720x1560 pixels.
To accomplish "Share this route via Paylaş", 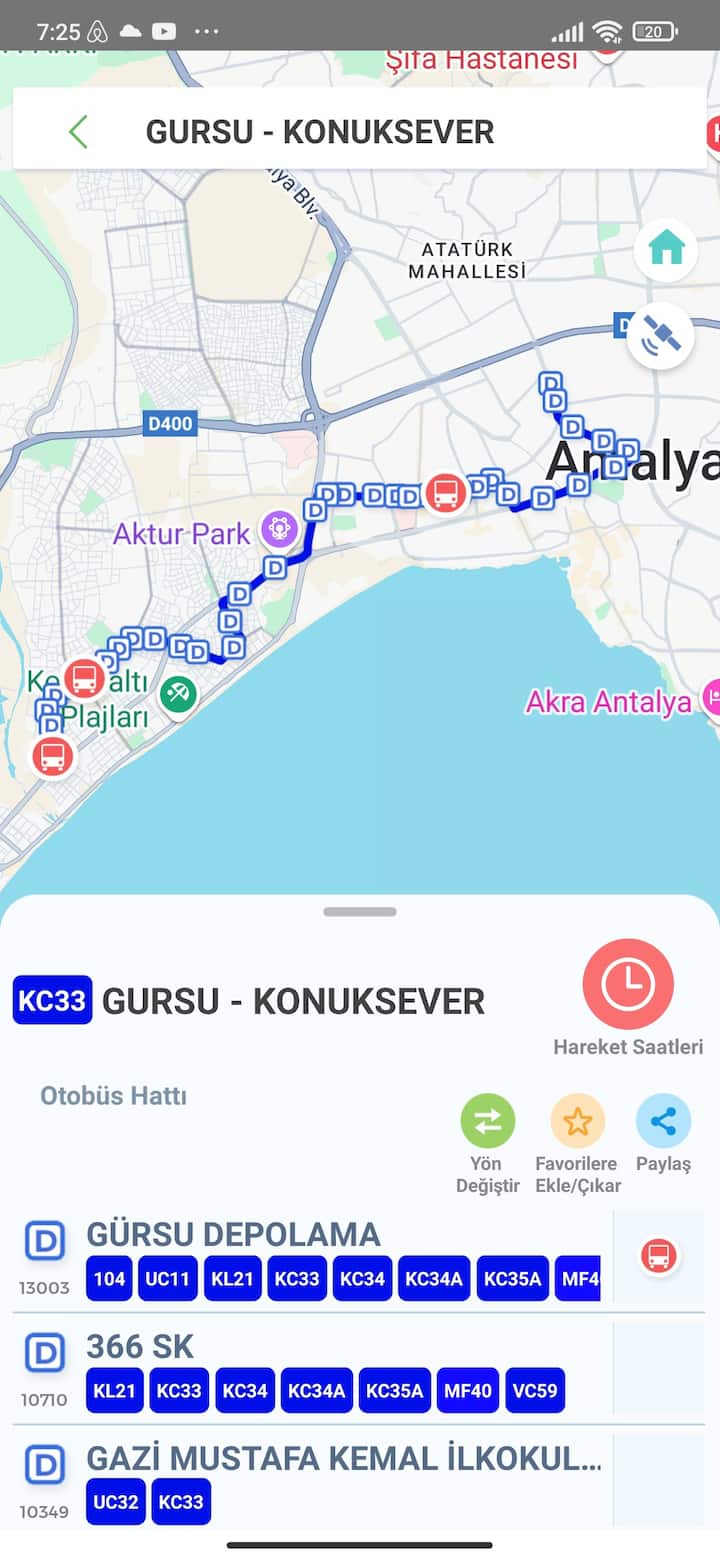I will 663,1122.
